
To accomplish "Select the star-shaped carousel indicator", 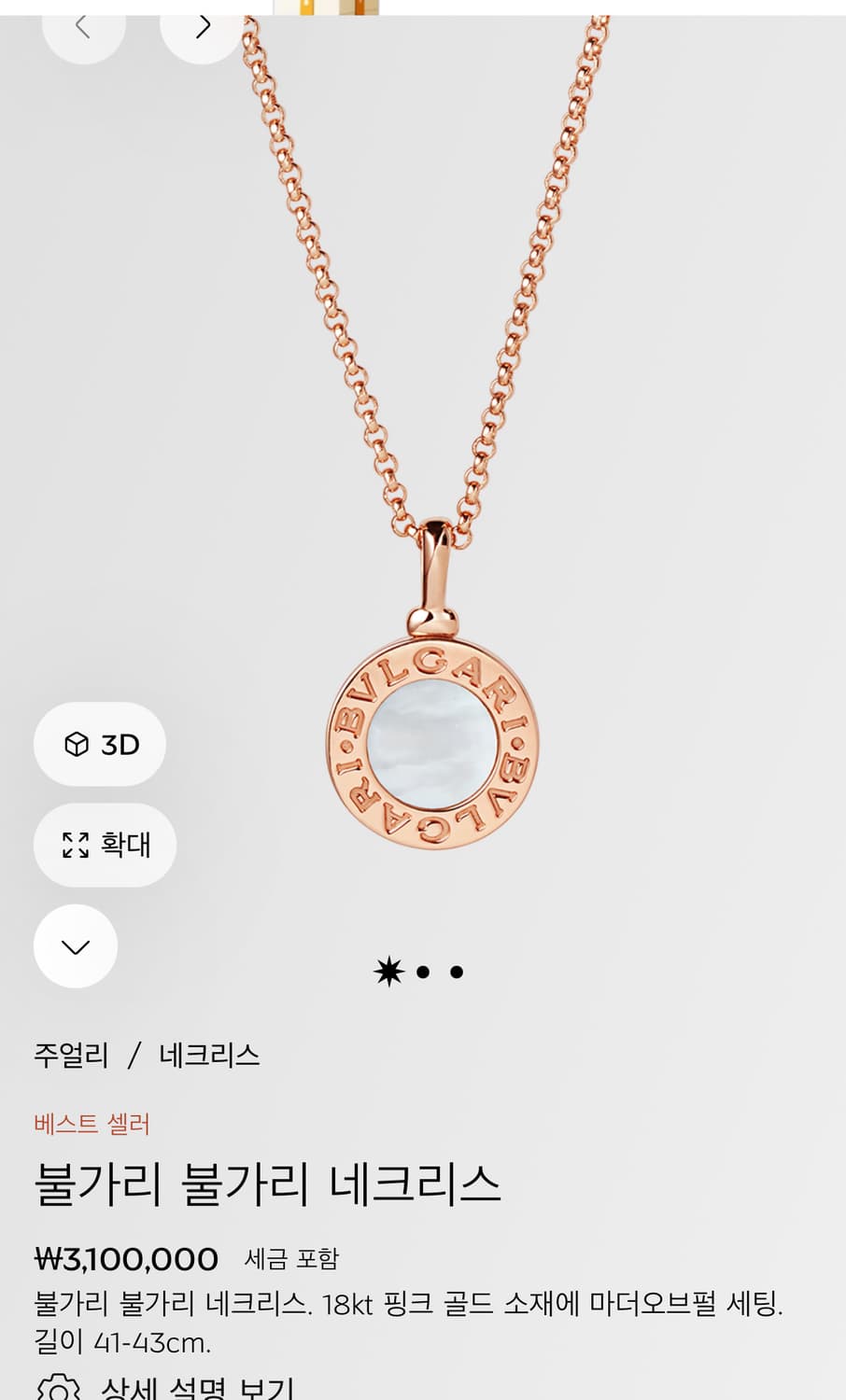I will click(x=388, y=971).
